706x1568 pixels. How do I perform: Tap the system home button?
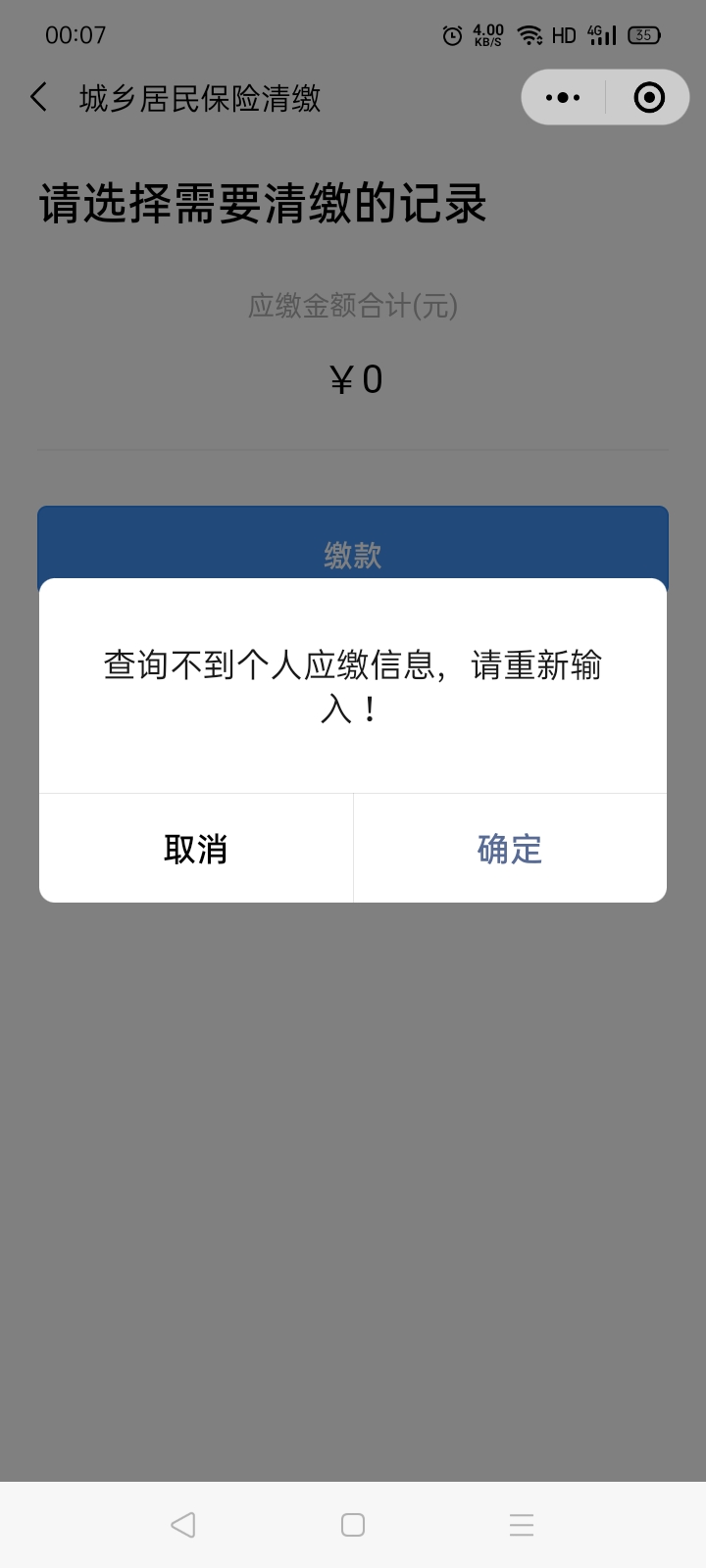[x=353, y=1525]
